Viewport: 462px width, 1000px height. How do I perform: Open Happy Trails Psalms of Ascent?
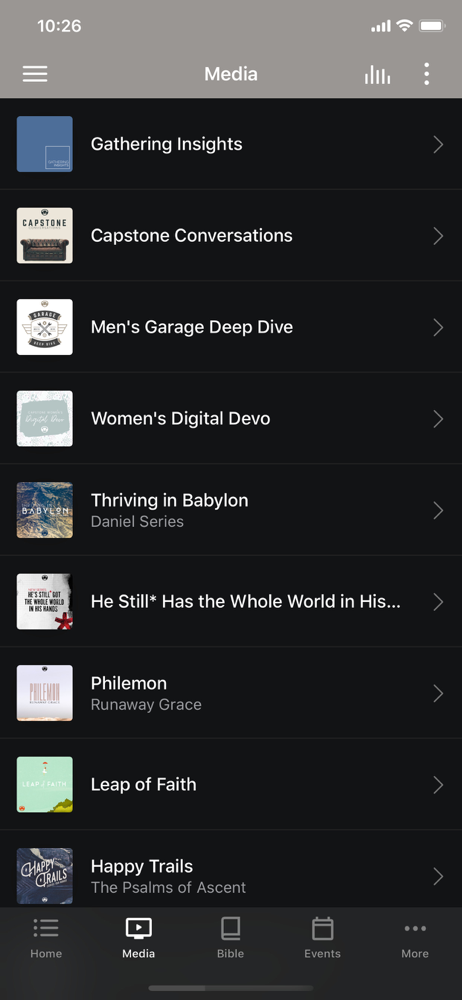tap(231, 876)
